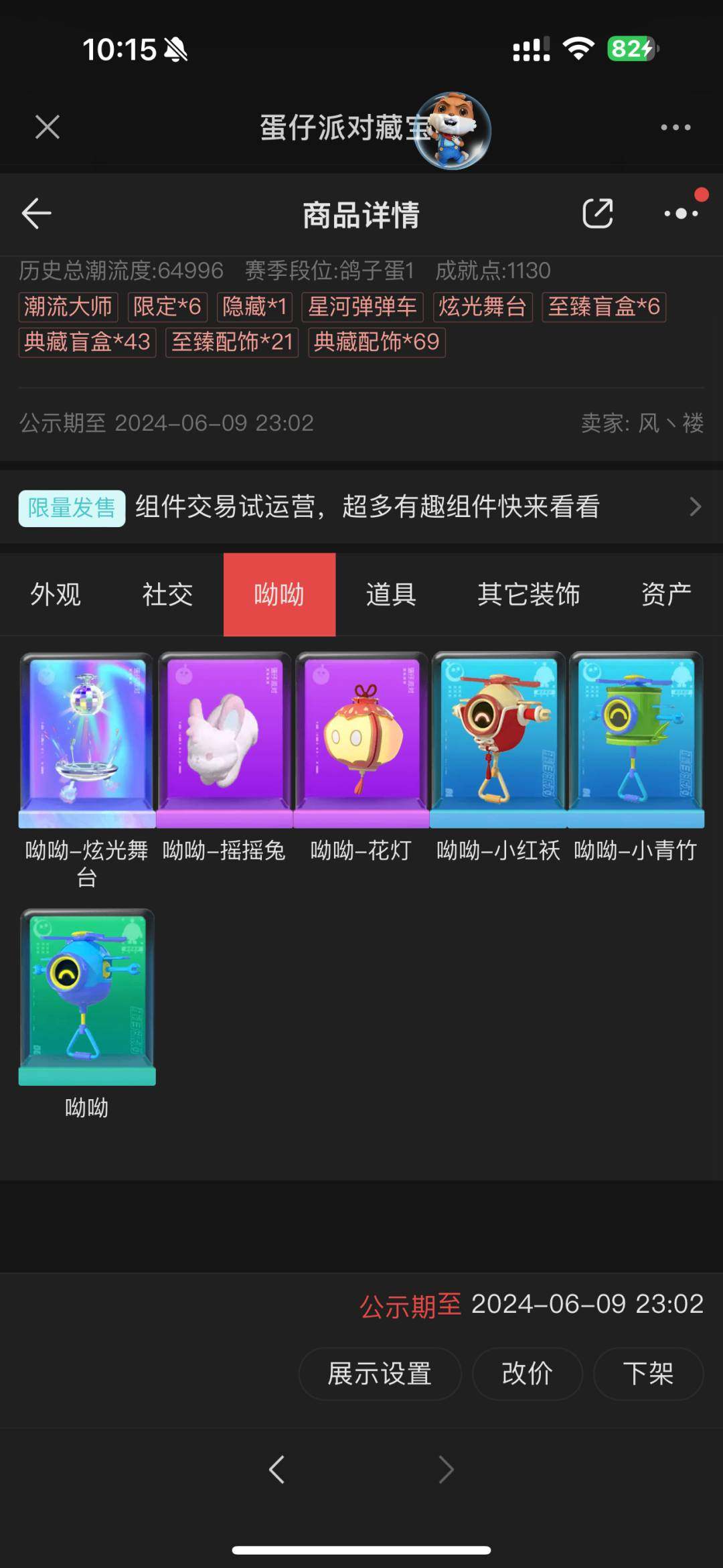Open the 资产 tab
Image resolution: width=723 pixels, height=1568 pixels.
pyautogui.click(x=665, y=594)
